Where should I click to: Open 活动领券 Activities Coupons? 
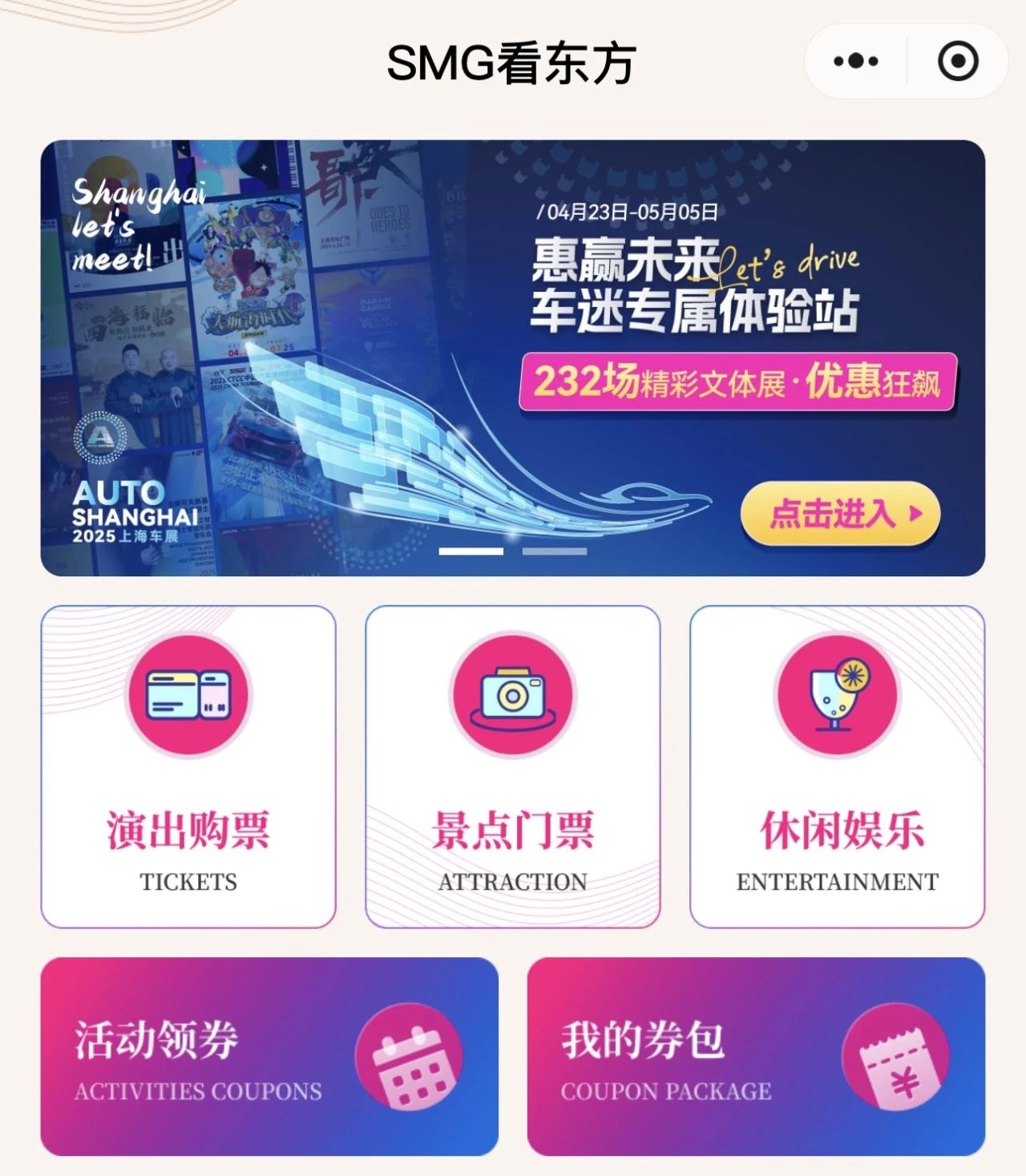pos(269,1057)
